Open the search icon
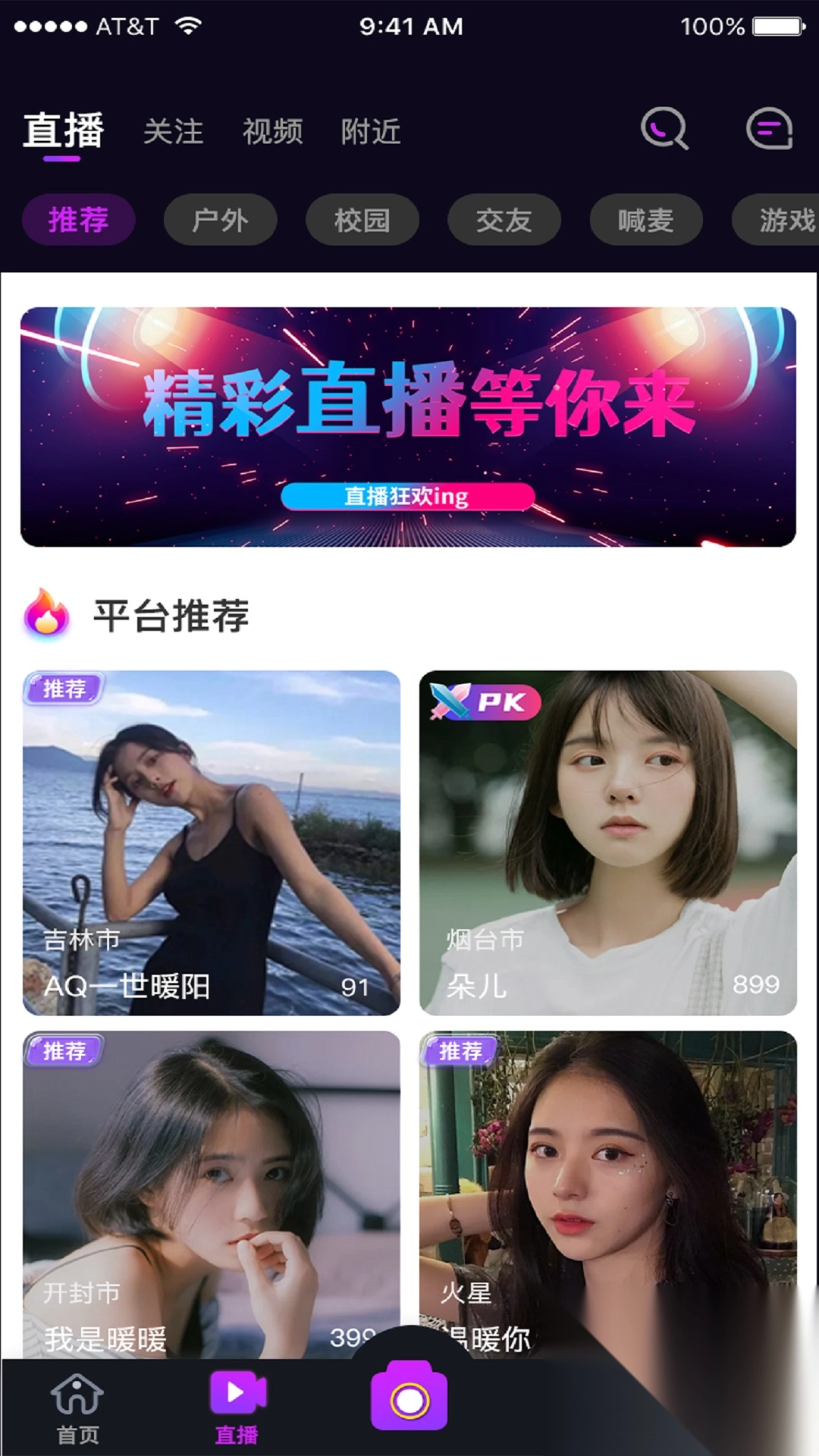Viewport: 819px width, 1456px height. pyautogui.click(x=663, y=129)
